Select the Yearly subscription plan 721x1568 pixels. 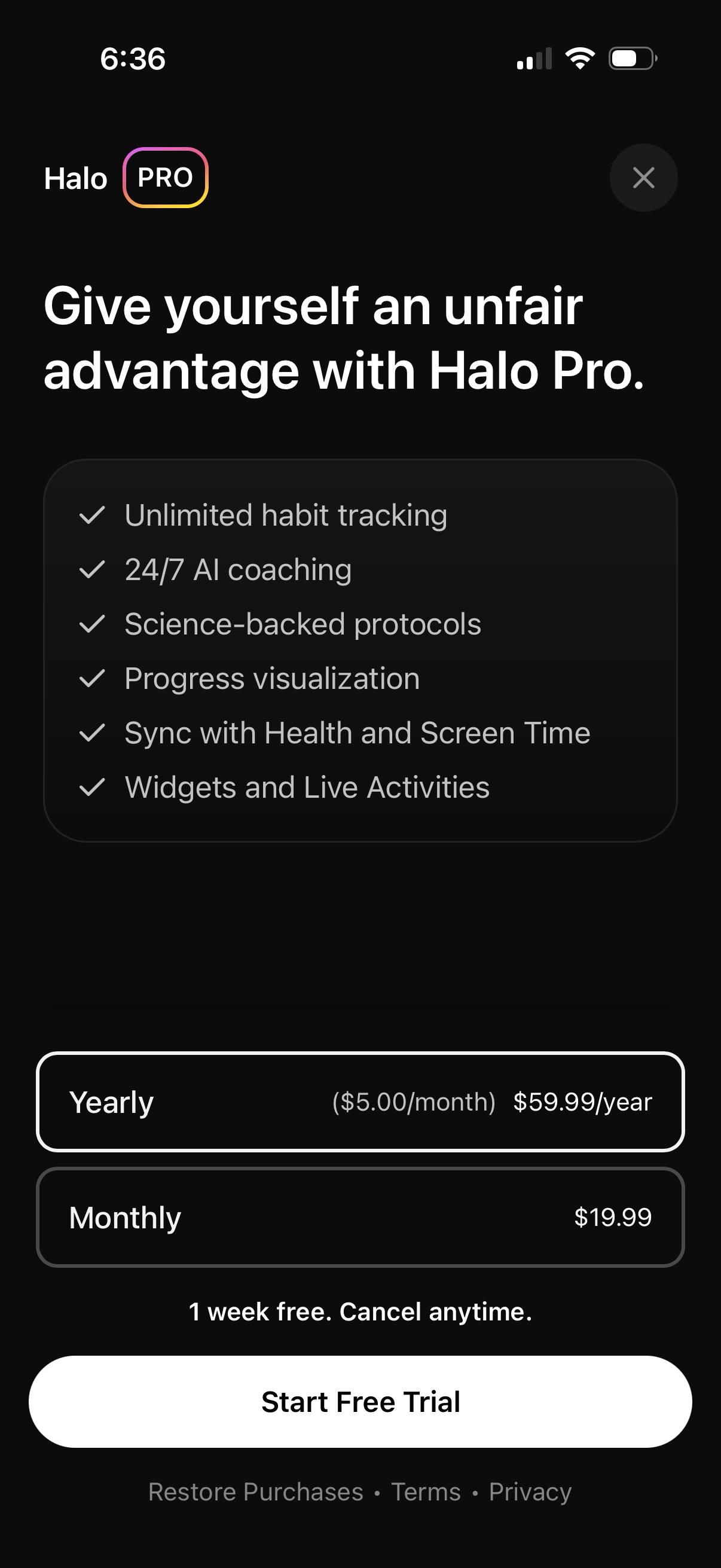pos(360,1102)
